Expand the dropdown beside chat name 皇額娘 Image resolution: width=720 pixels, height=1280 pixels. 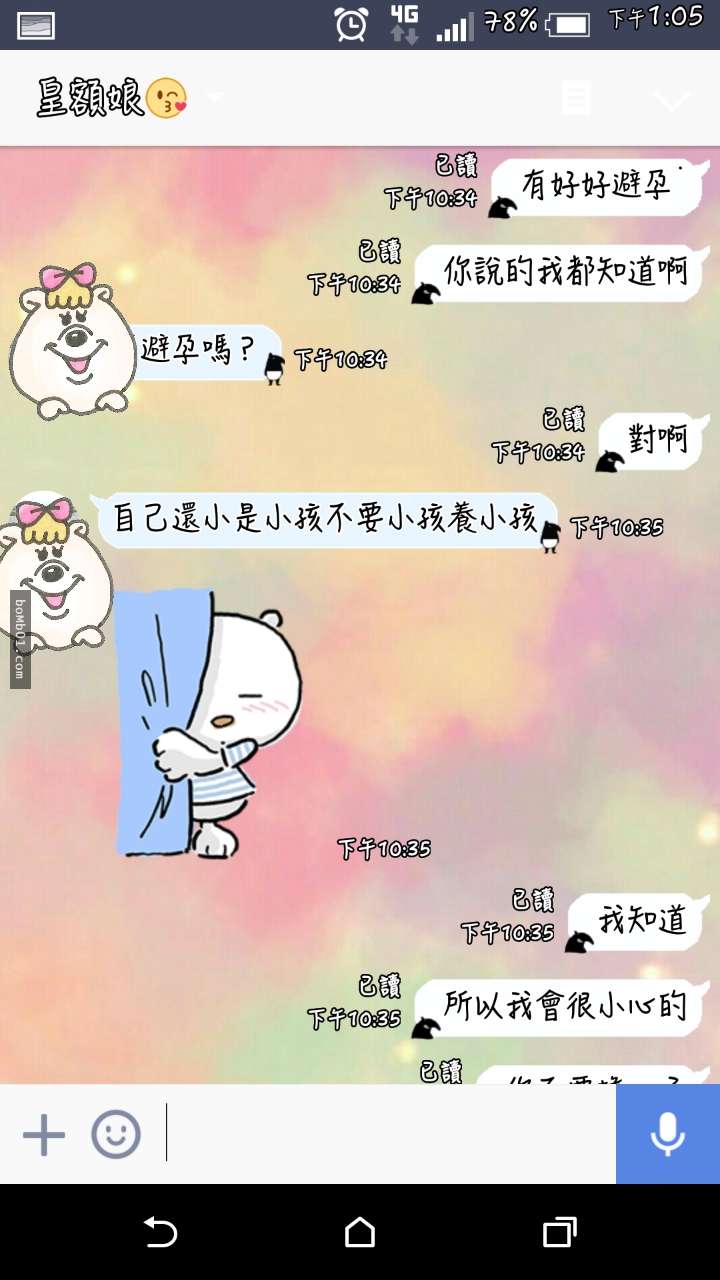tap(215, 98)
